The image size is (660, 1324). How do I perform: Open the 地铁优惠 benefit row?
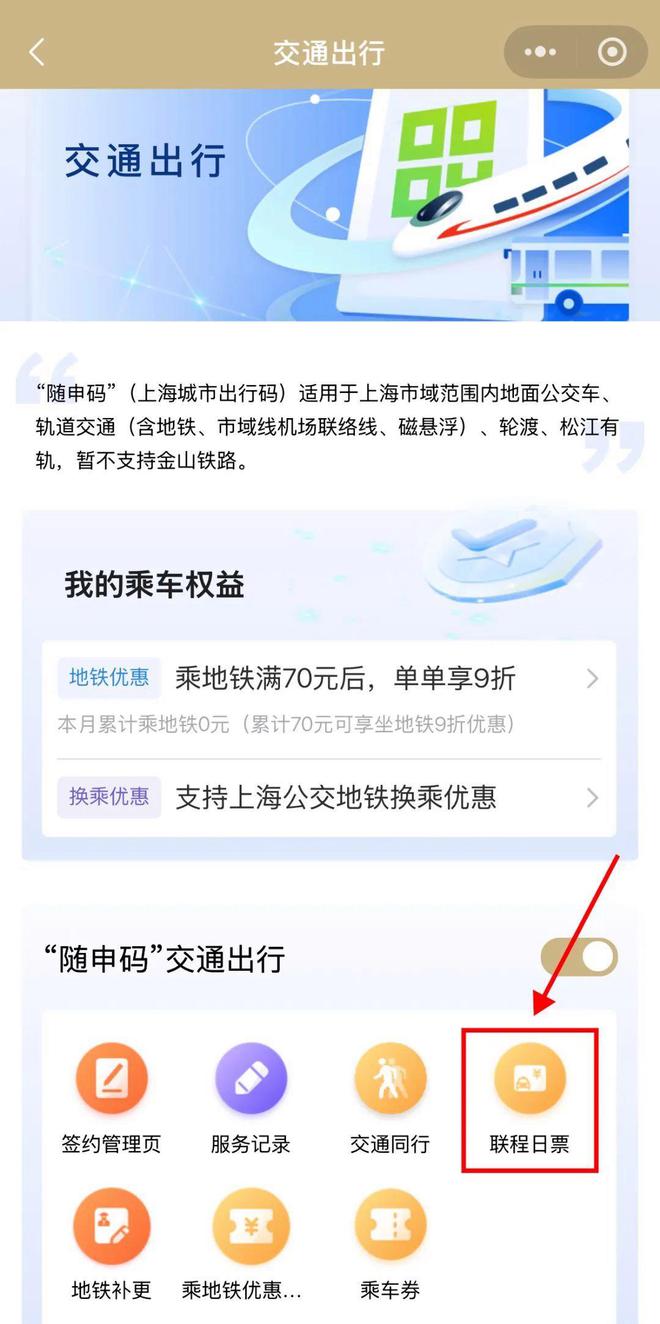[329, 698]
